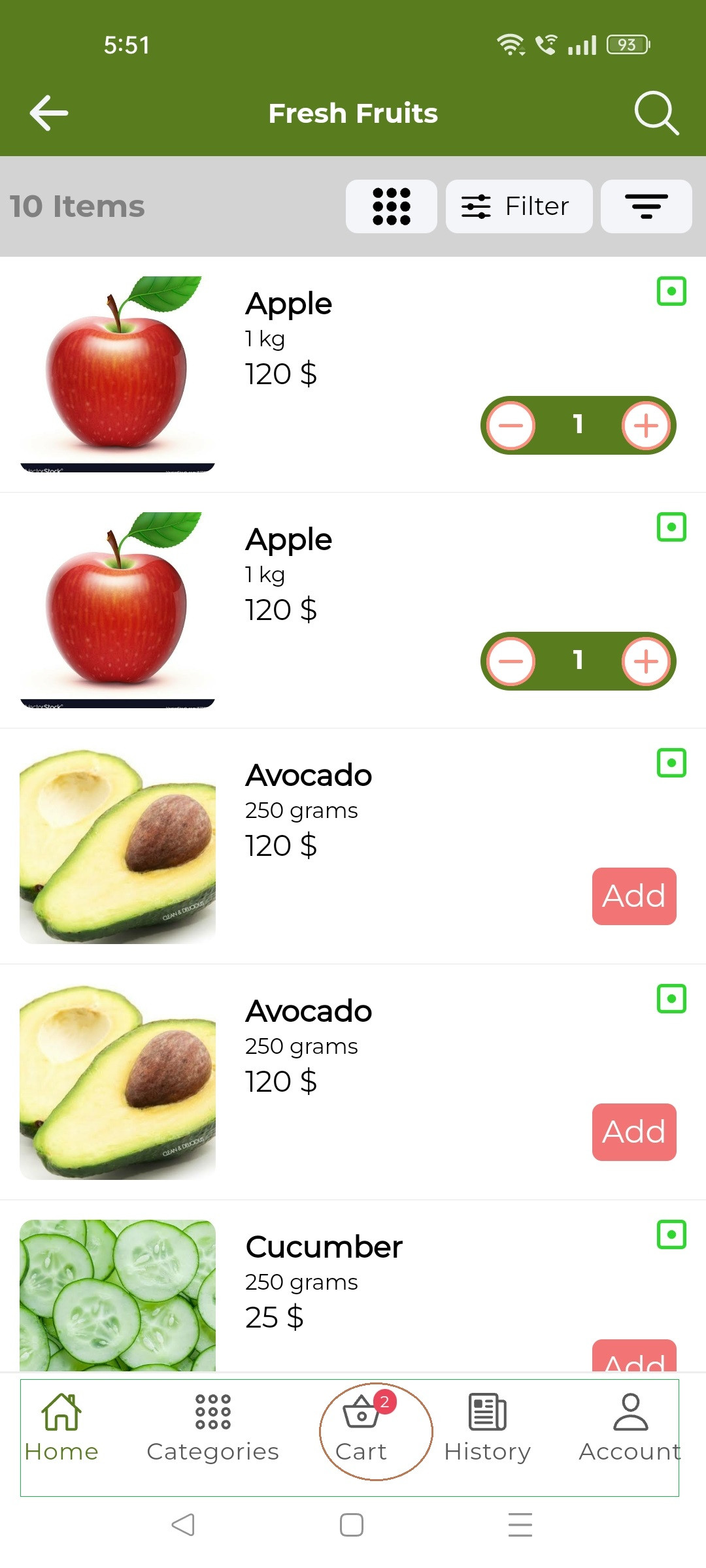Tap the system back button

(x=183, y=1525)
